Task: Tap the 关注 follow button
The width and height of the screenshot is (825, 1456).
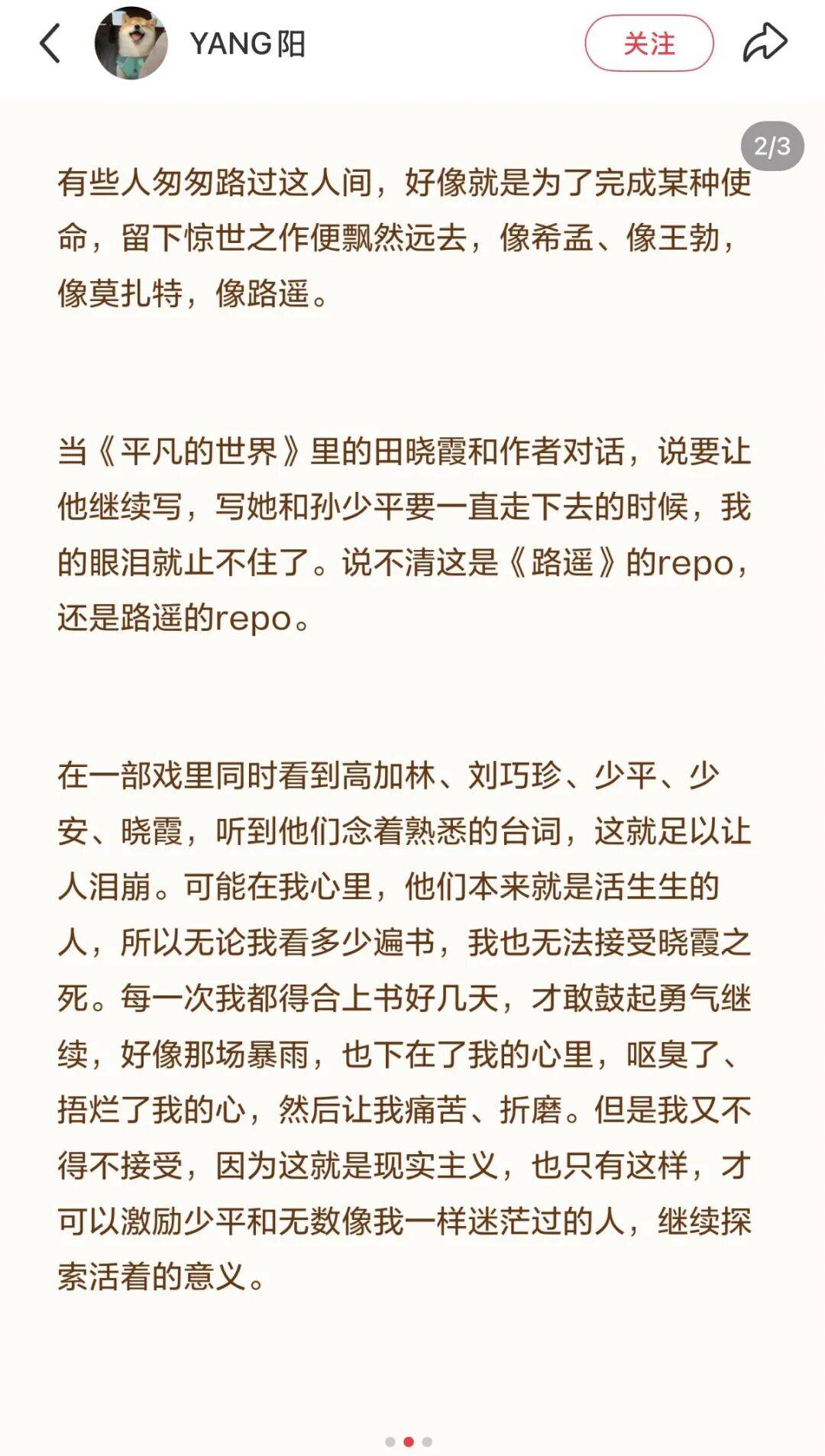Action: (x=649, y=44)
